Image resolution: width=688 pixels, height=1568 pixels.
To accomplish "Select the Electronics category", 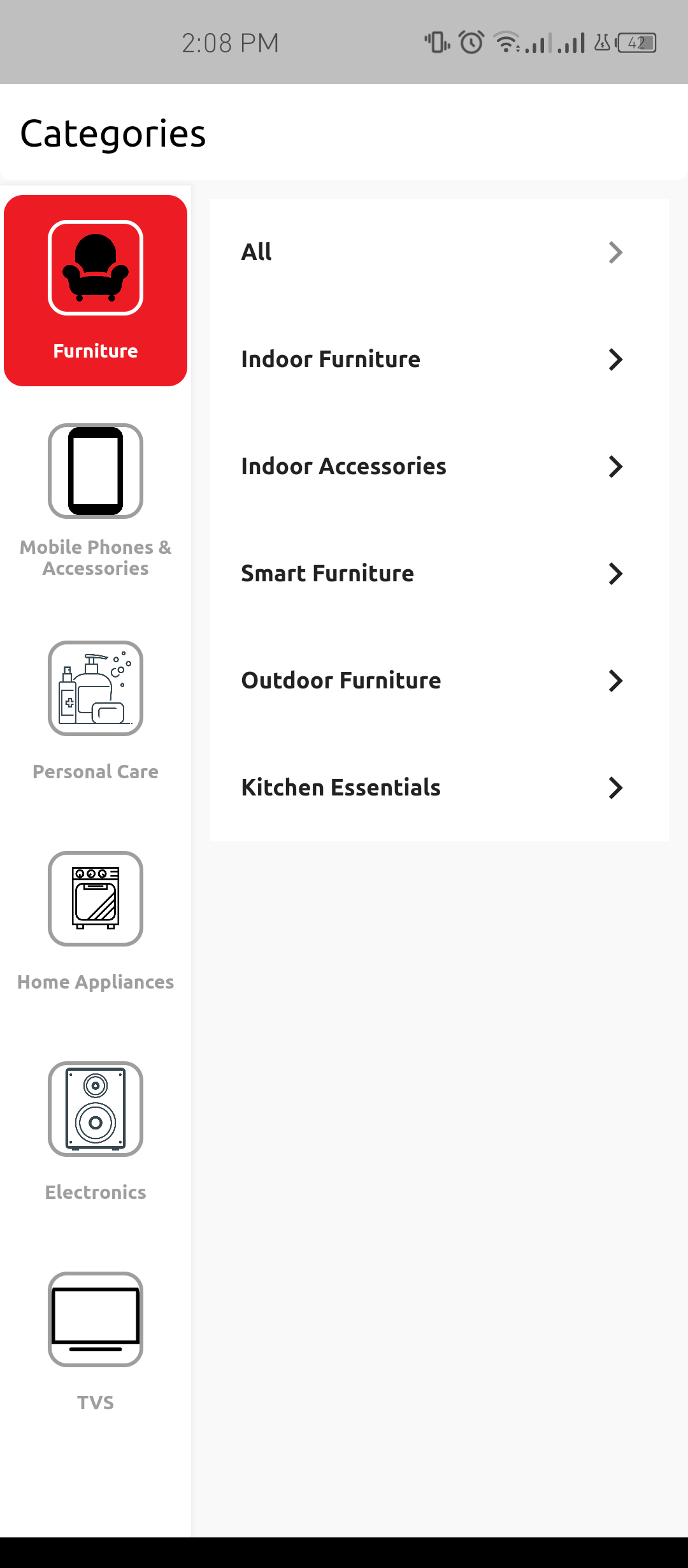I will pyautogui.click(x=96, y=1132).
